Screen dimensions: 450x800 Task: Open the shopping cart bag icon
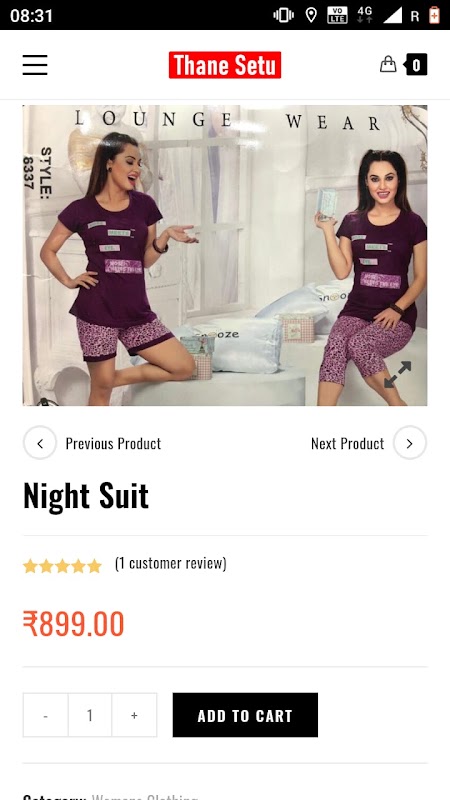coord(388,64)
